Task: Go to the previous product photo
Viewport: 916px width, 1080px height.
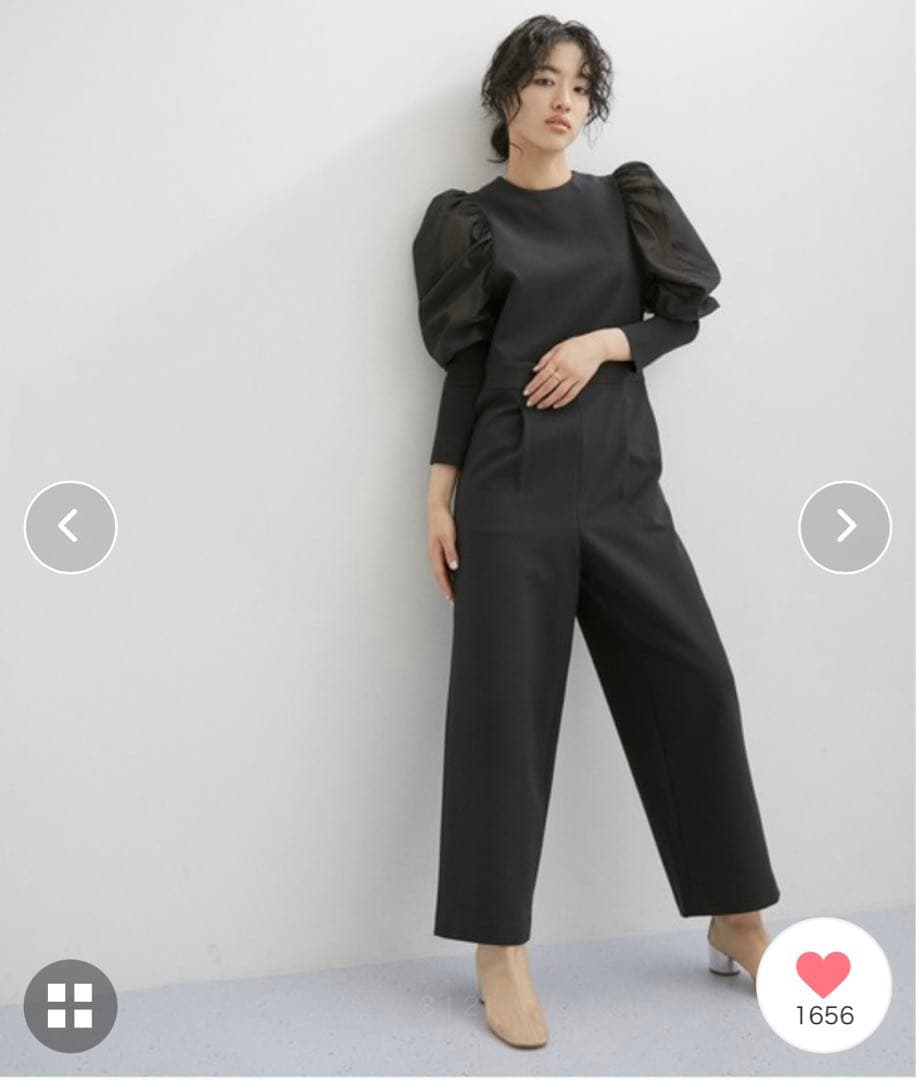Action: pyautogui.click(x=70, y=527)
